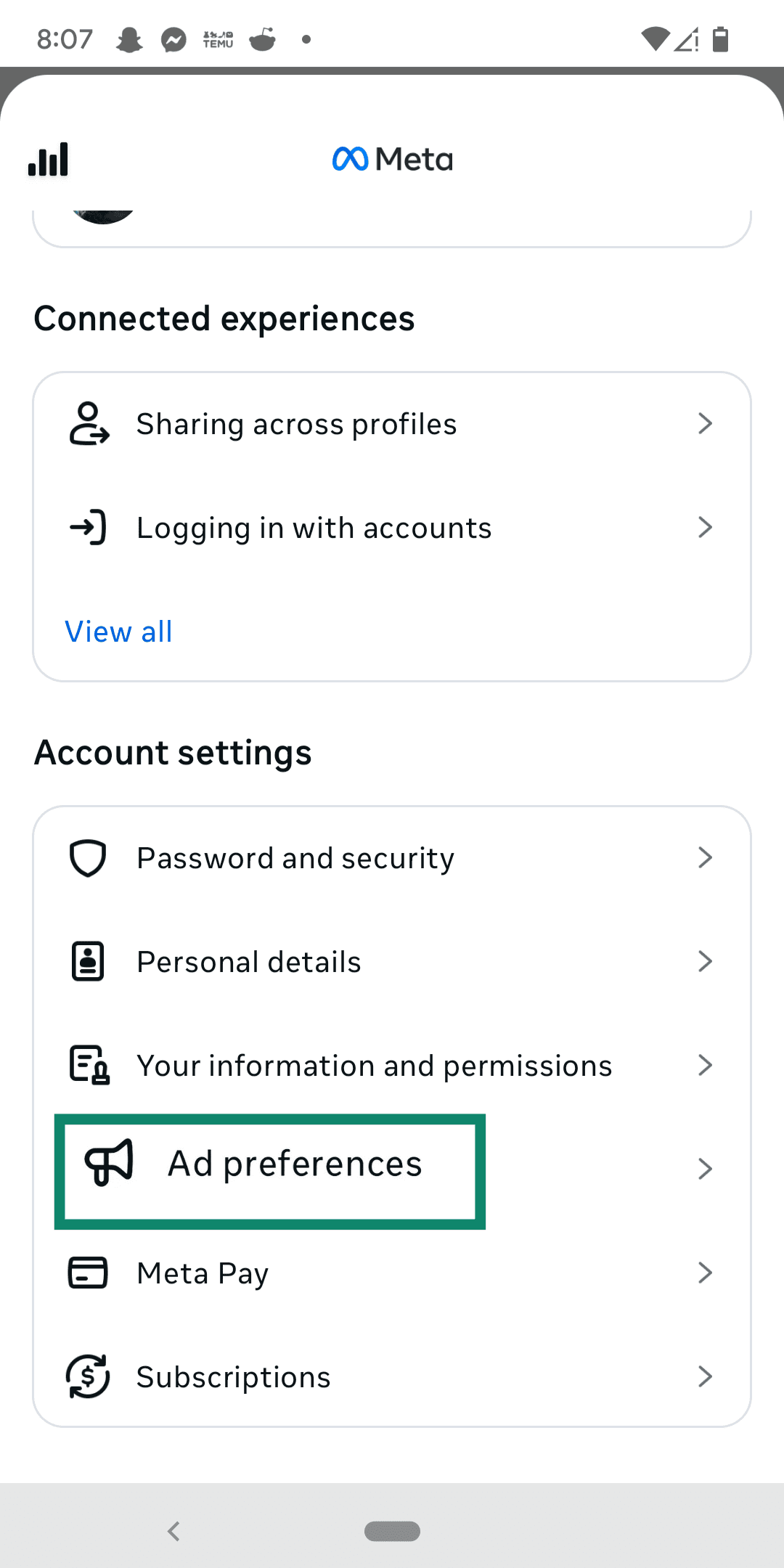Viewport: 784px width, 1568px height.
Task: Open the Logging in with accounts chevron
Action: click(705, 528)
